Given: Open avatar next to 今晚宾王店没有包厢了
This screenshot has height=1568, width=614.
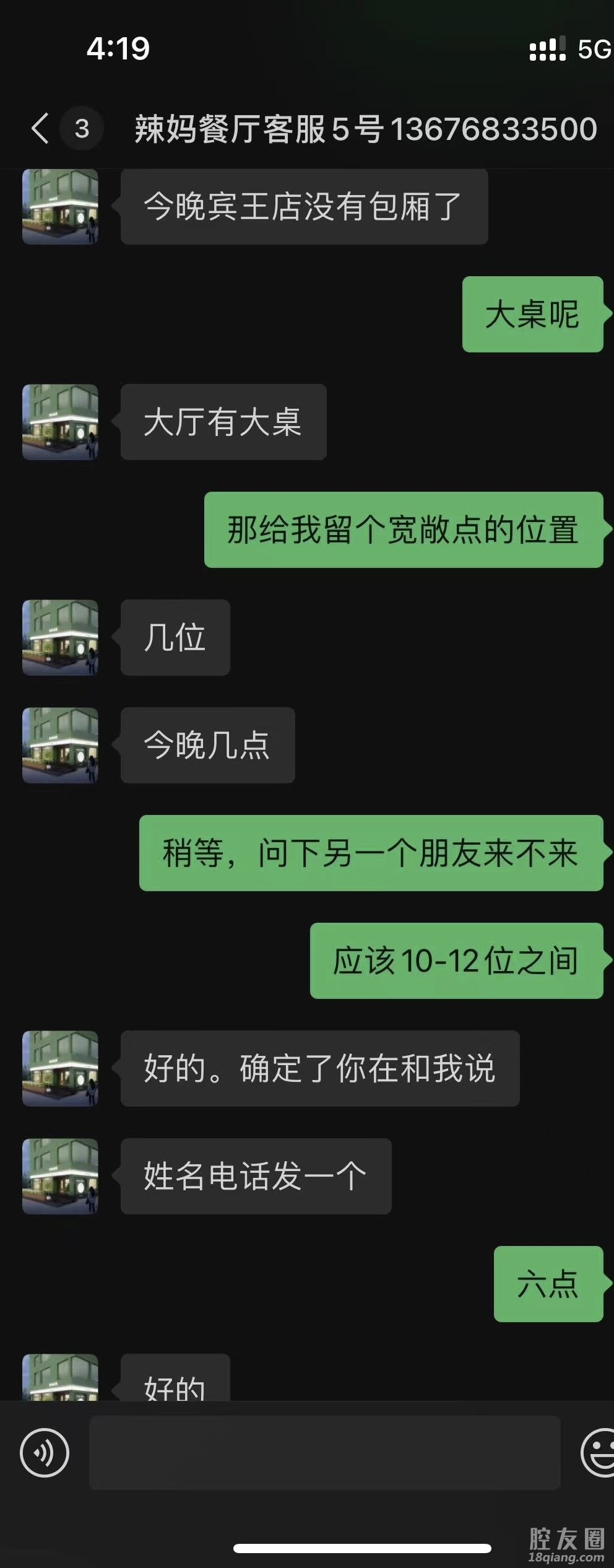Looking at the screenshot, I should (60, 207).
